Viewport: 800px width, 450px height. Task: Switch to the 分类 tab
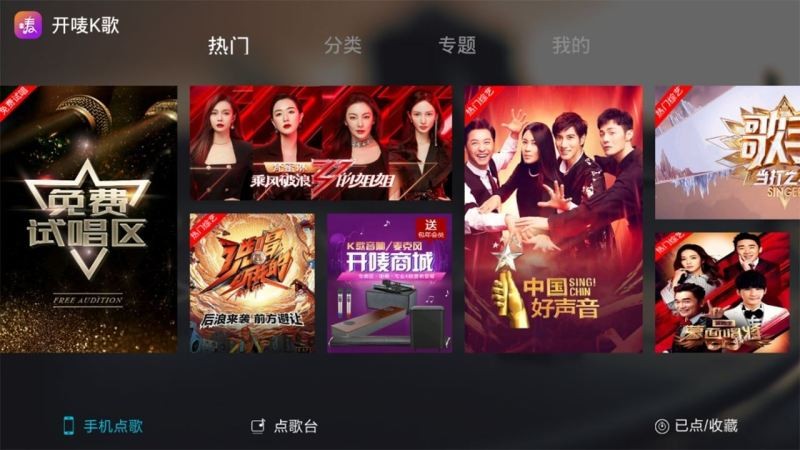click(x=342, y=46)
